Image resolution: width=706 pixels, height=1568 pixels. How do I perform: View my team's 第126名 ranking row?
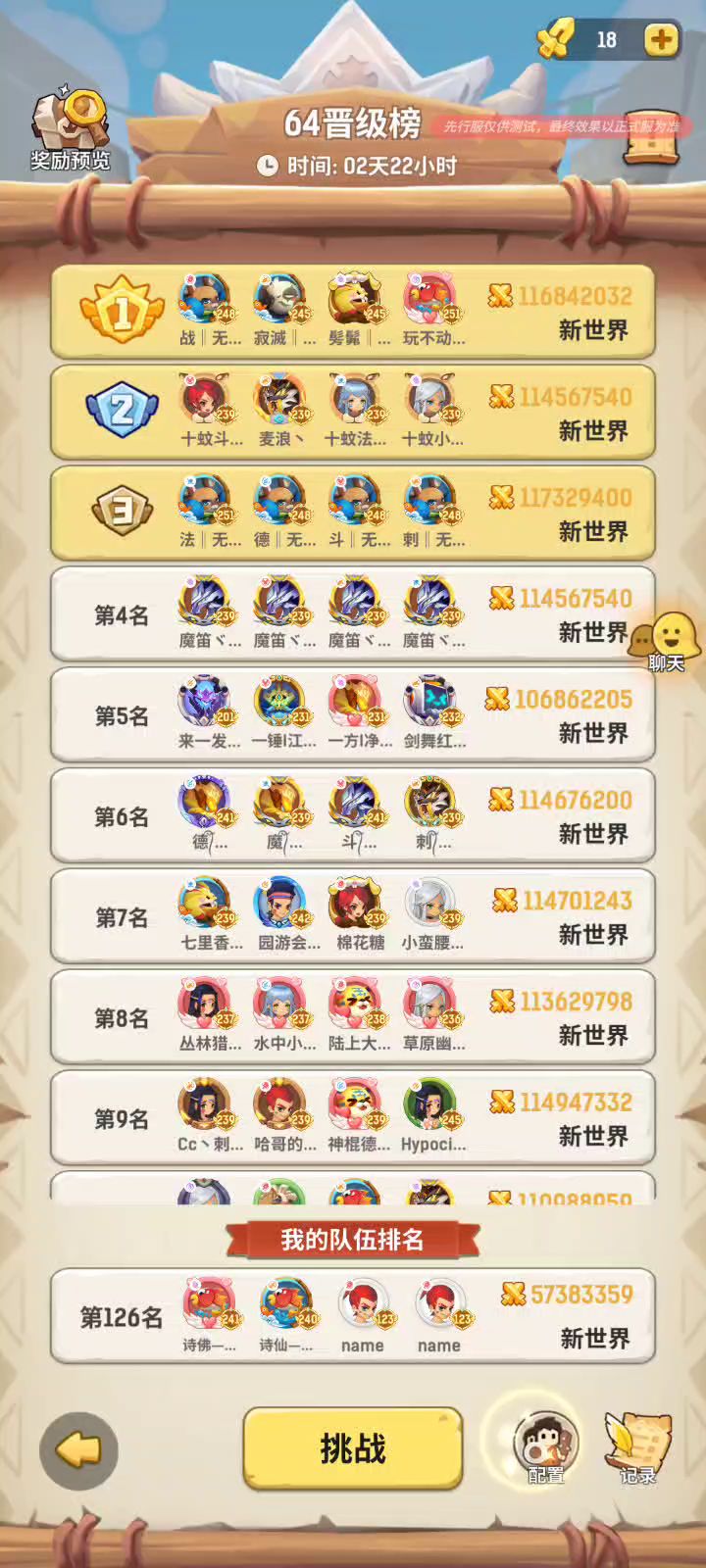coord(353,1316)
